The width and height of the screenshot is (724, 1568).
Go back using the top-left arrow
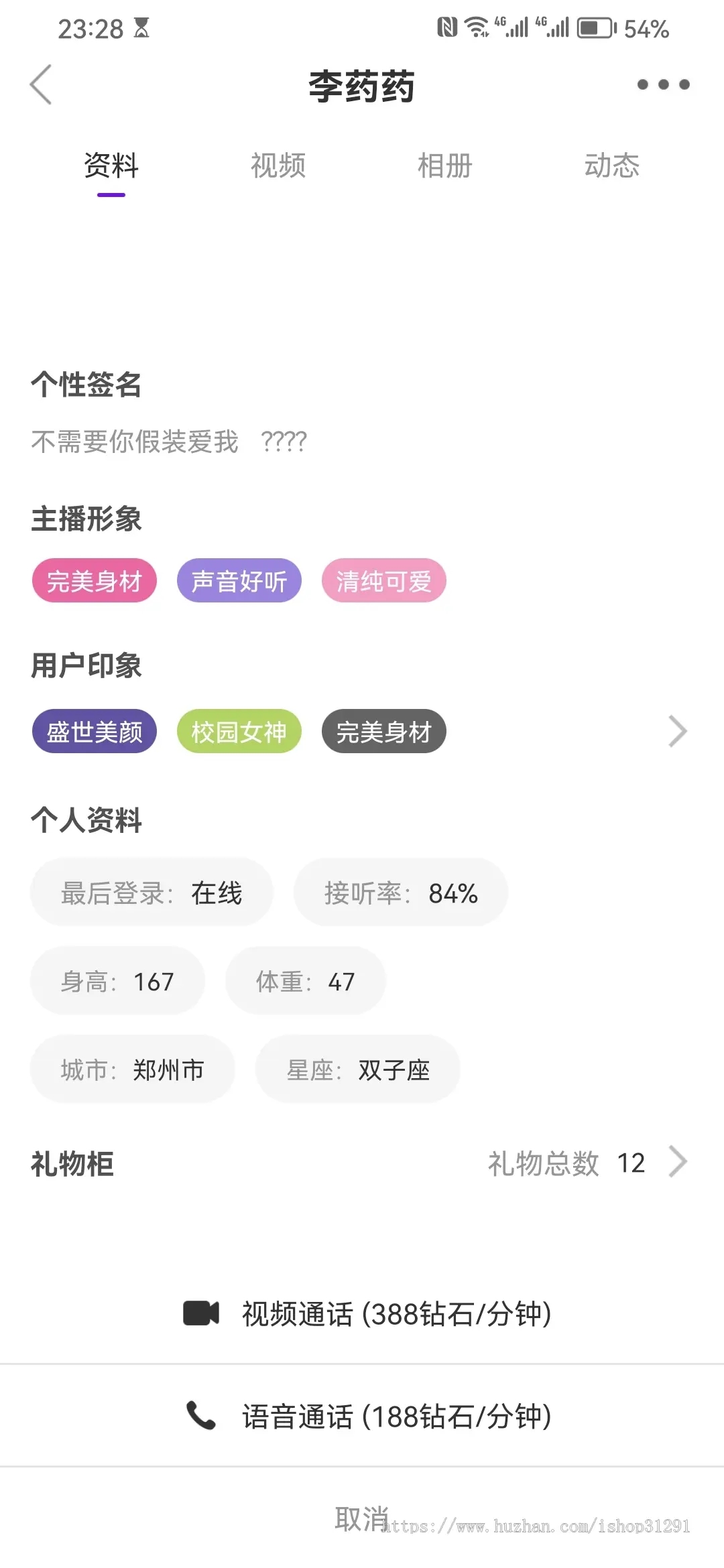click(x=41, y=84)
